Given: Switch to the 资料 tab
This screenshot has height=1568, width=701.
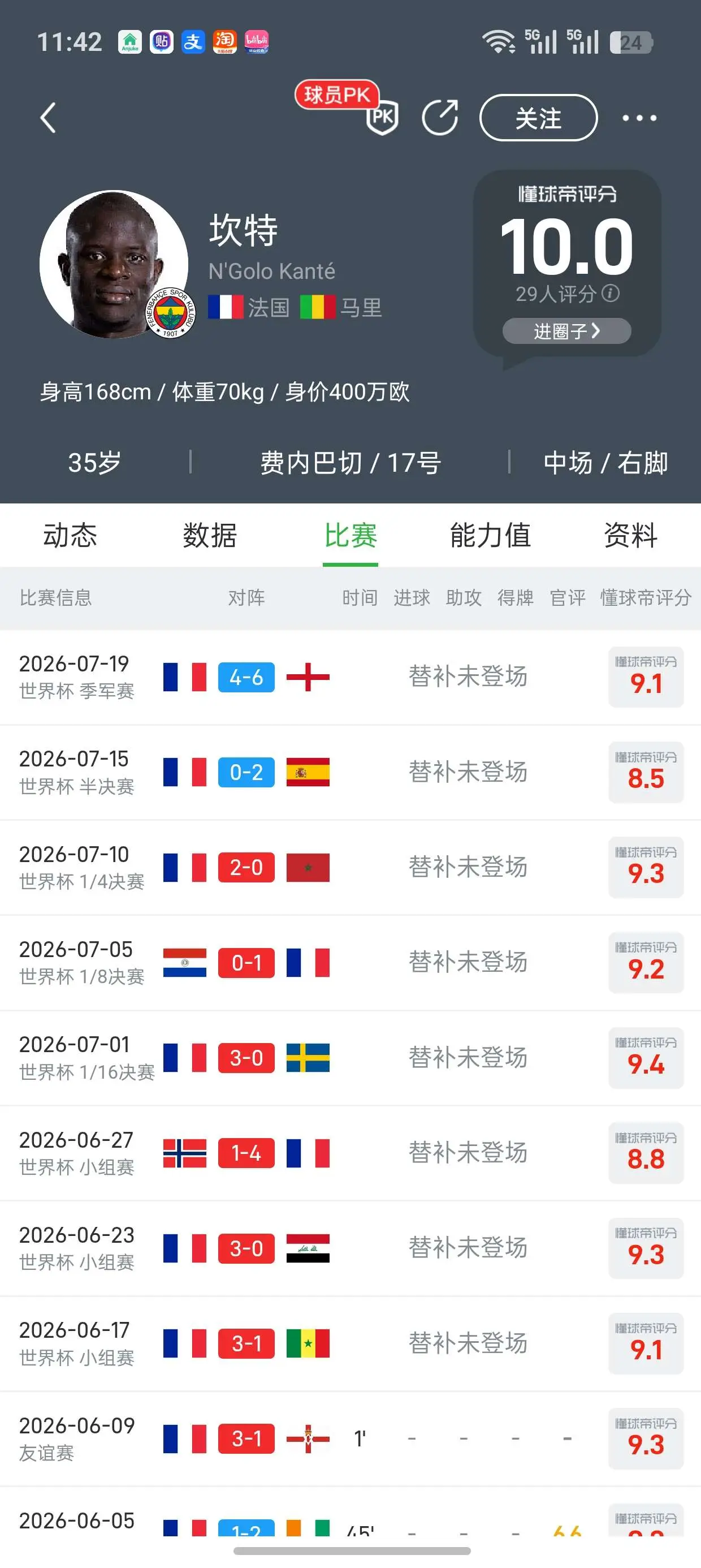Looking at the screenshot, I should point(630,536).
